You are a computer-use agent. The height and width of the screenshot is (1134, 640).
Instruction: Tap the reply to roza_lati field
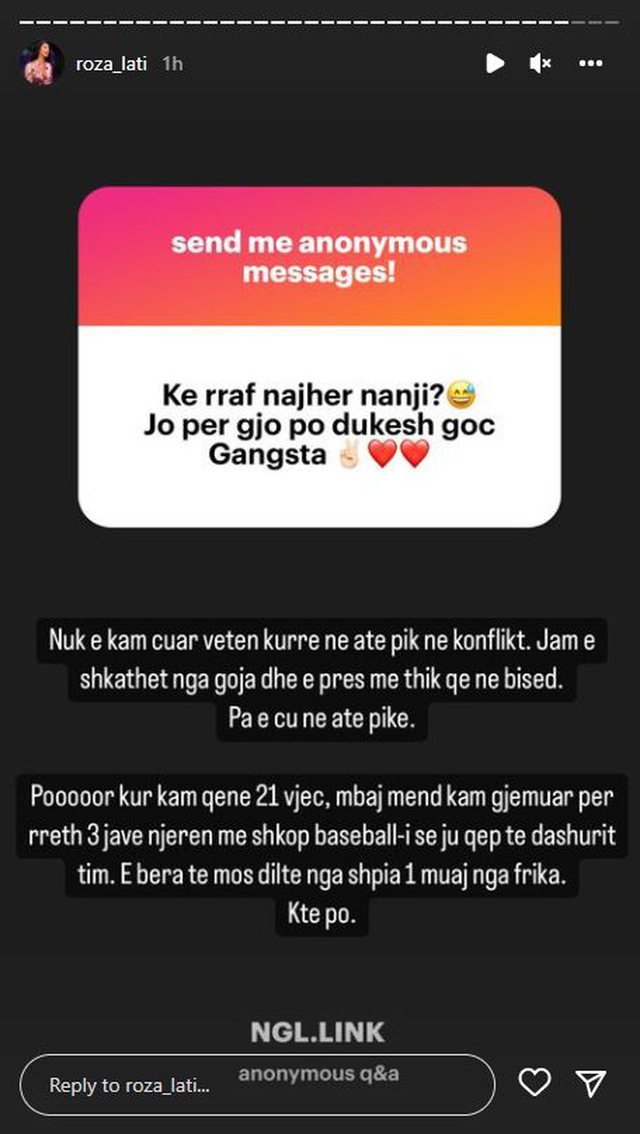[x=257, y=1084]
